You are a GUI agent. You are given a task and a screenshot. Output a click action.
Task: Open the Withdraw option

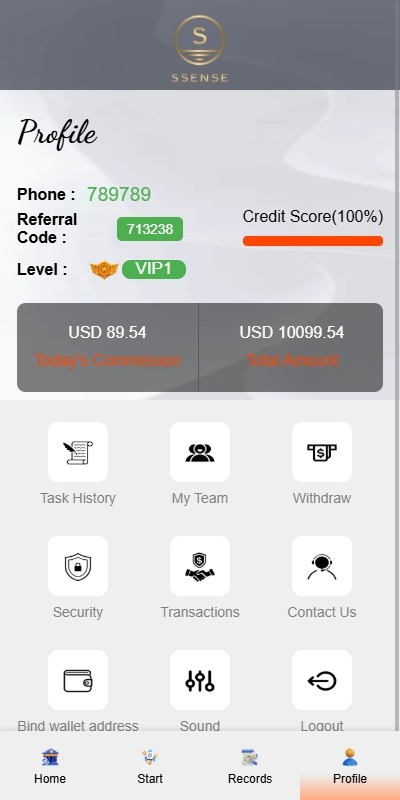tap(322, 452)
